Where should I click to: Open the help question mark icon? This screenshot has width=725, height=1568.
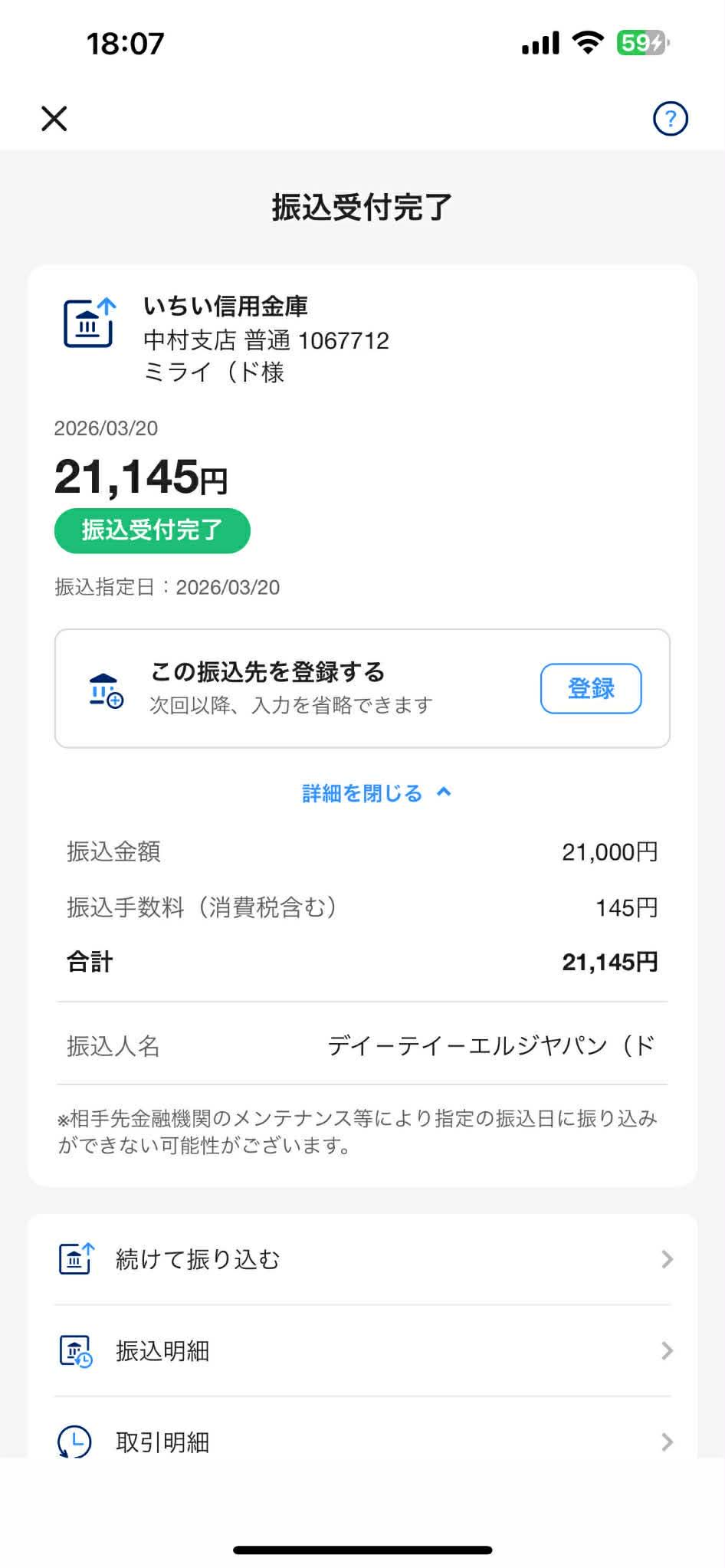pos(670,119)
